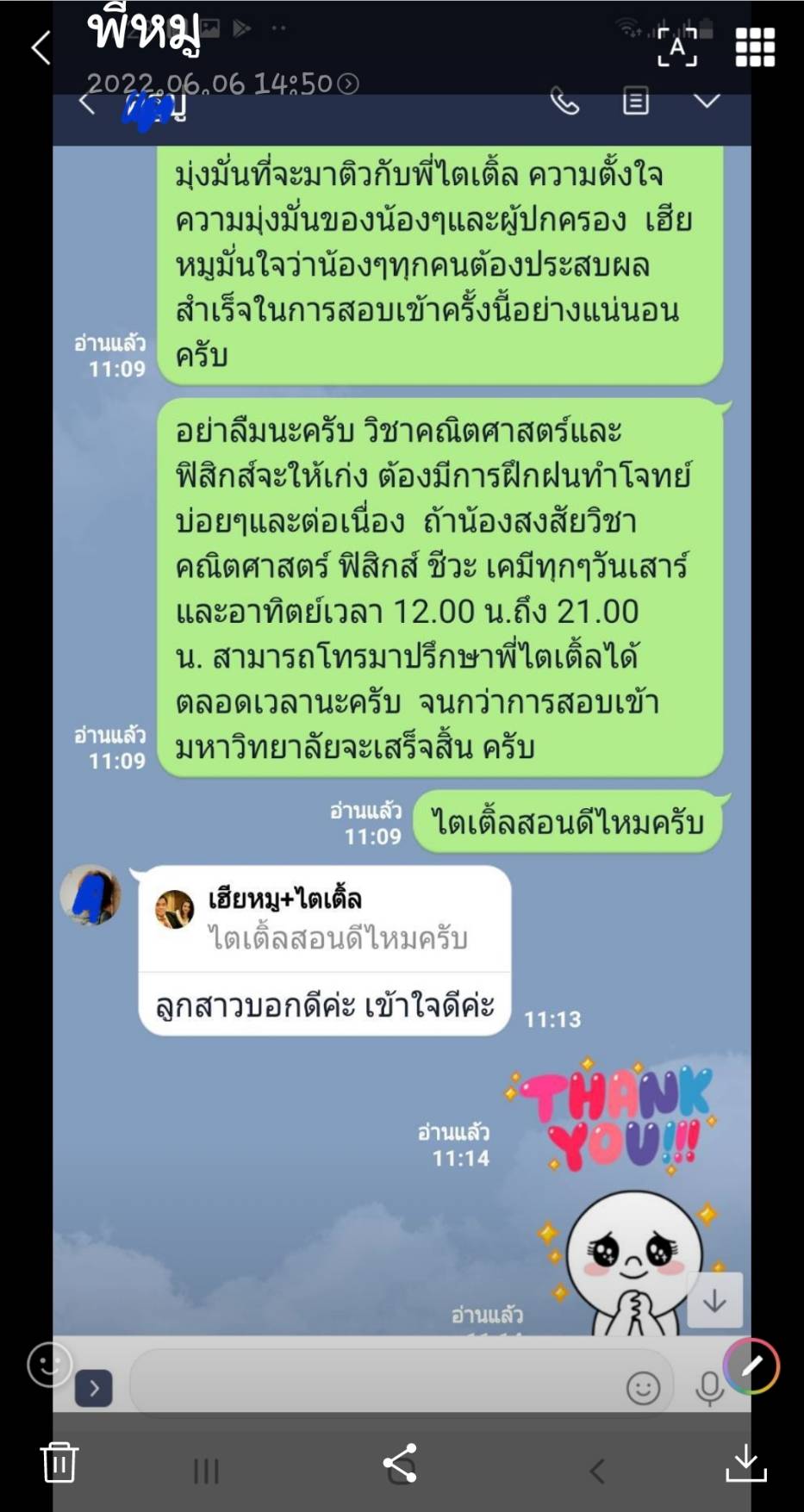This screenshot has height=1512, width=804.
Task: Go back from the photo viewer
Action: pos(41,47)
